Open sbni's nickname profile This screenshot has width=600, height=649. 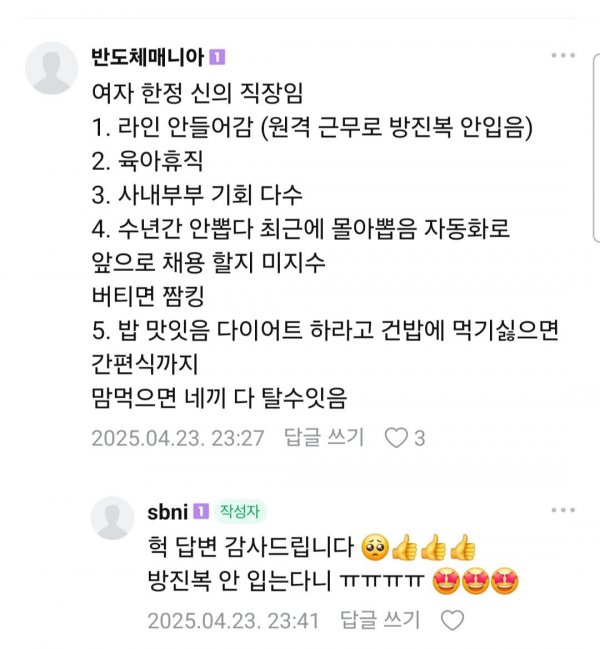click(x=166, y=512)
